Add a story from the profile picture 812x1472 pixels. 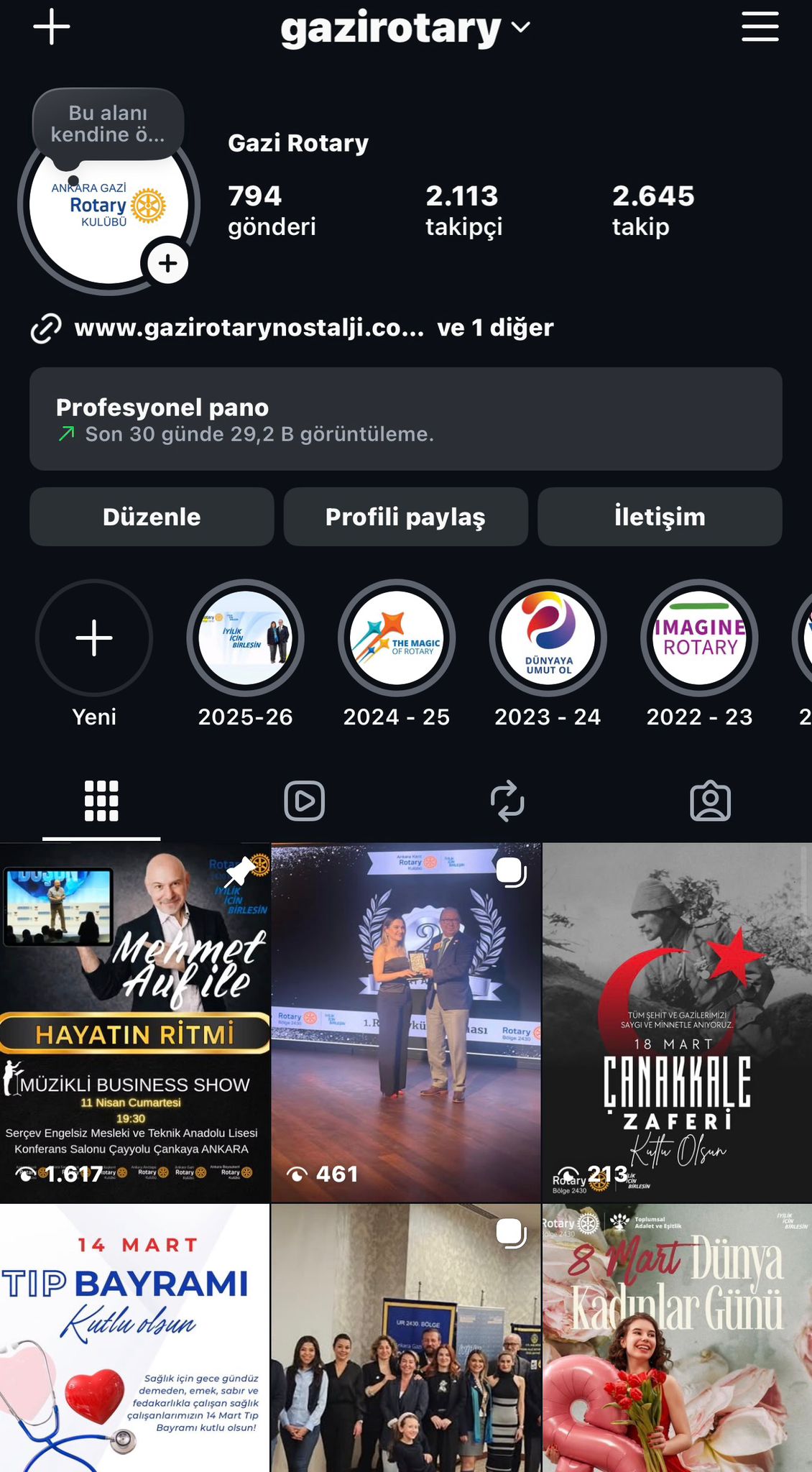click(167, 263)
